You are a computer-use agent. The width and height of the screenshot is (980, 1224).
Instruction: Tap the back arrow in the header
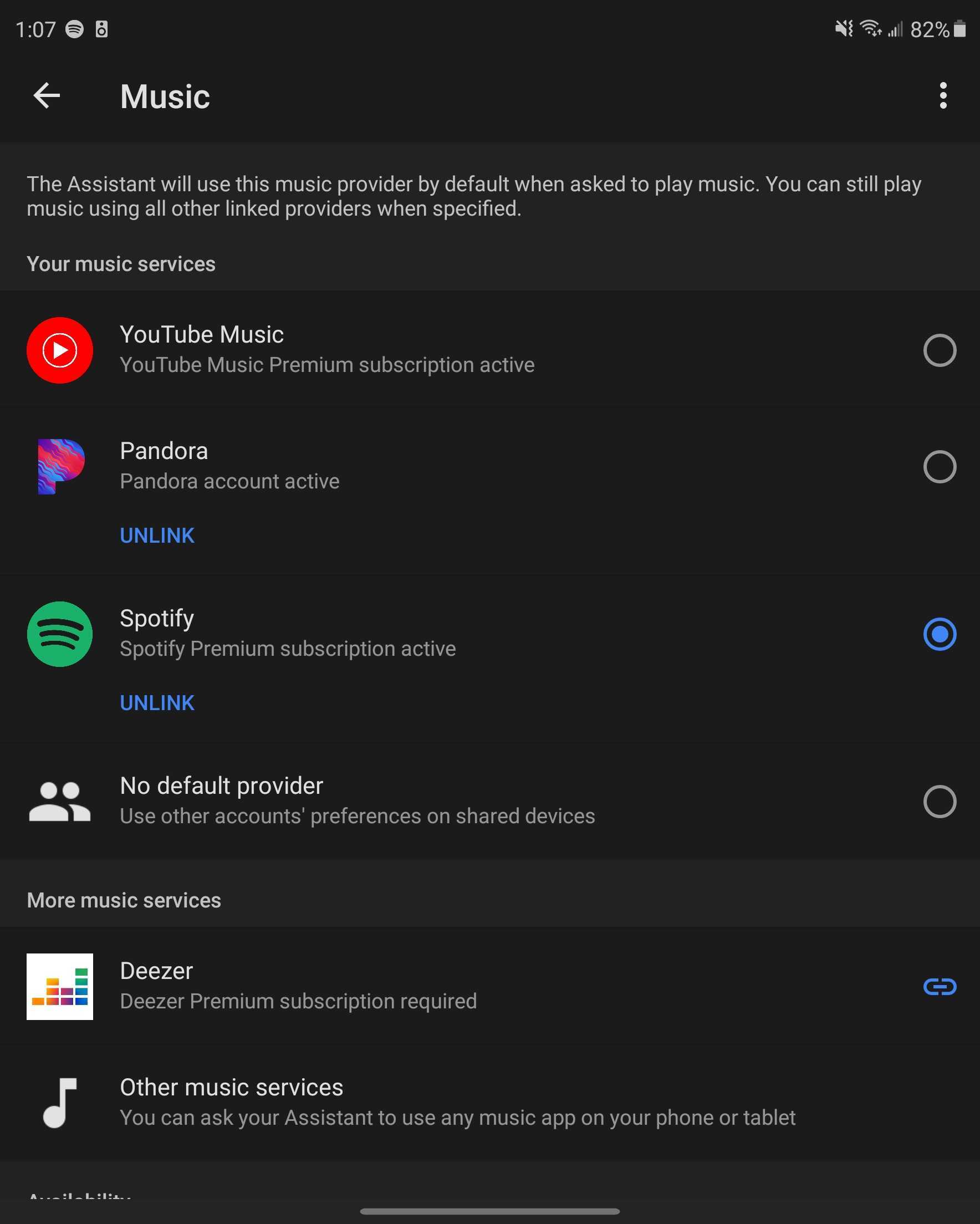tap(47, 96)
